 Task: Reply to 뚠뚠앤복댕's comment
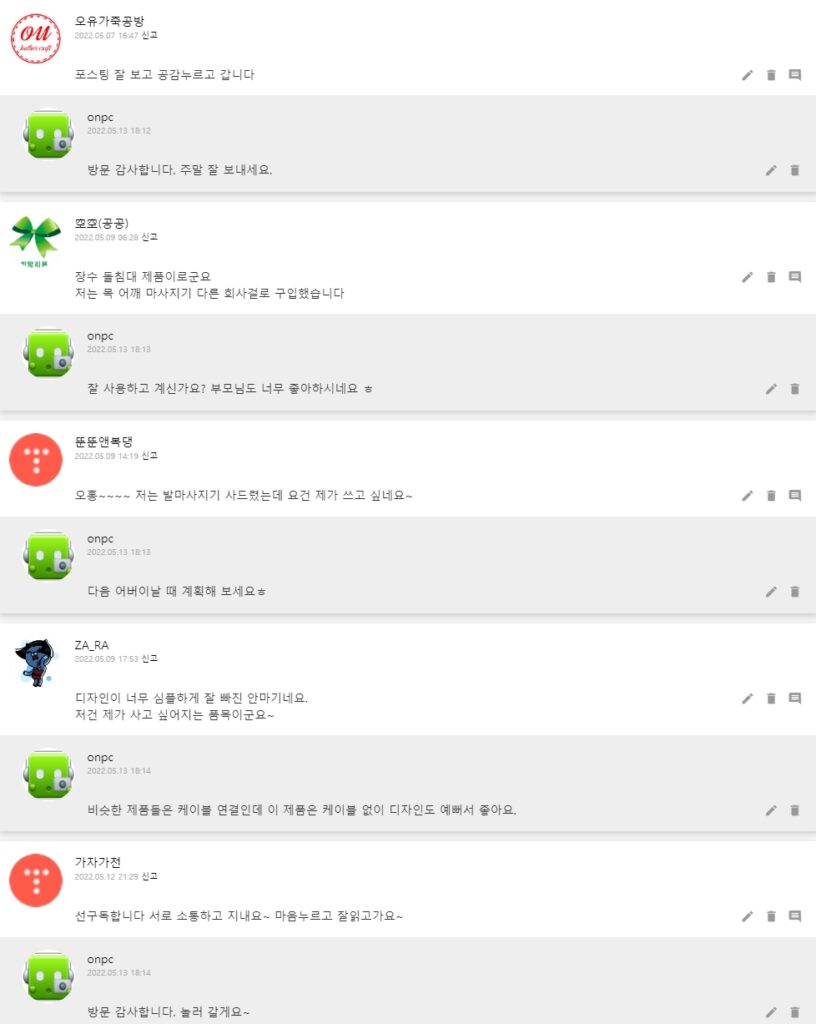pyautogui.click(x=795, y=495)
